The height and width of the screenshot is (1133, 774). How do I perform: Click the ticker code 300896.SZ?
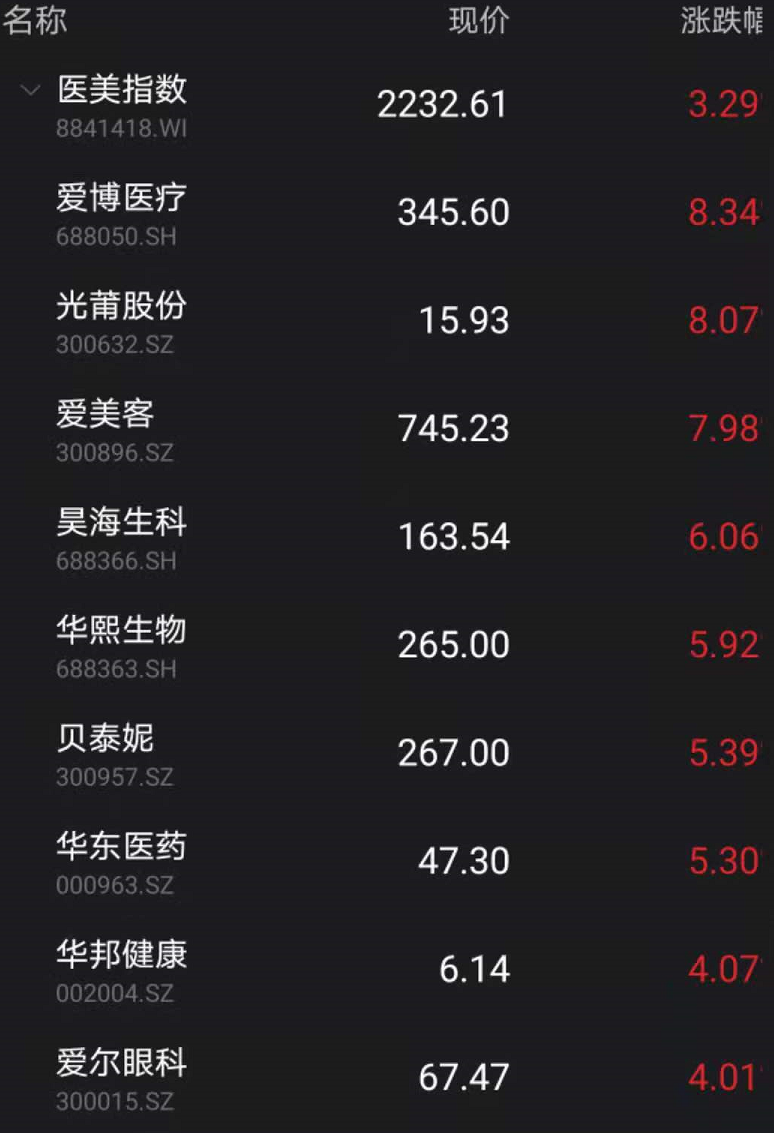pyautogui.click(x=114, y=453)
